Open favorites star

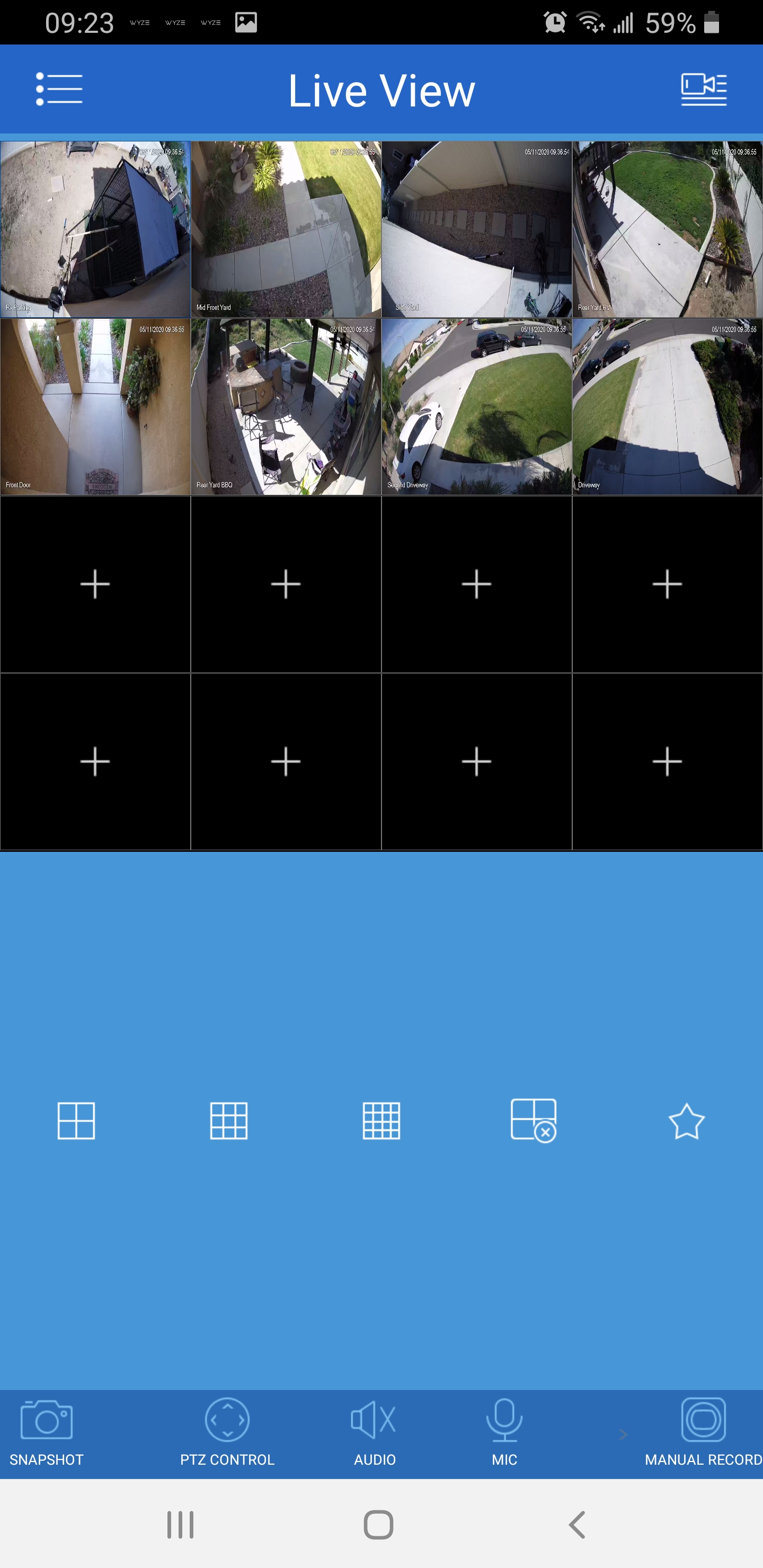686,1120
